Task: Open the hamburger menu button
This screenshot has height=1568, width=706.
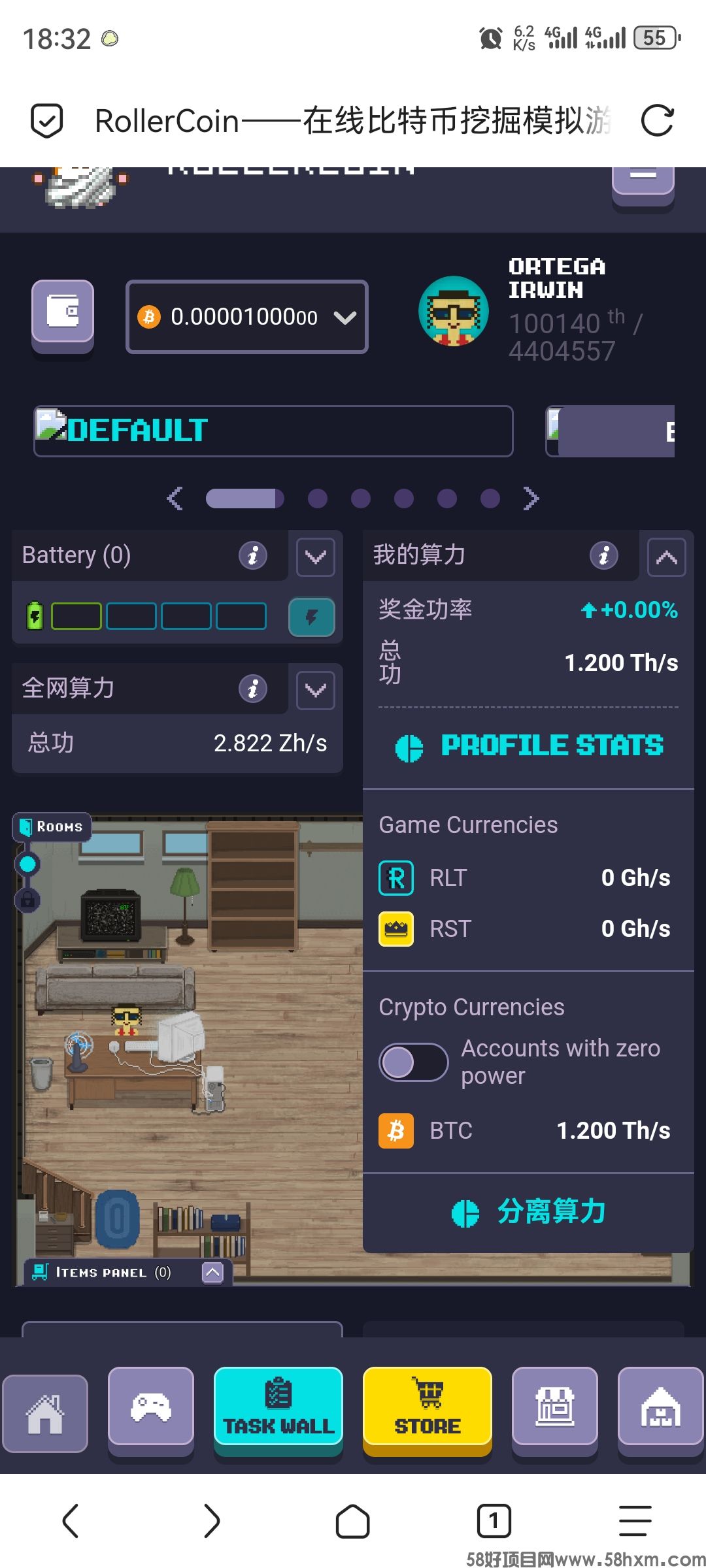Action: coord(643,176)
